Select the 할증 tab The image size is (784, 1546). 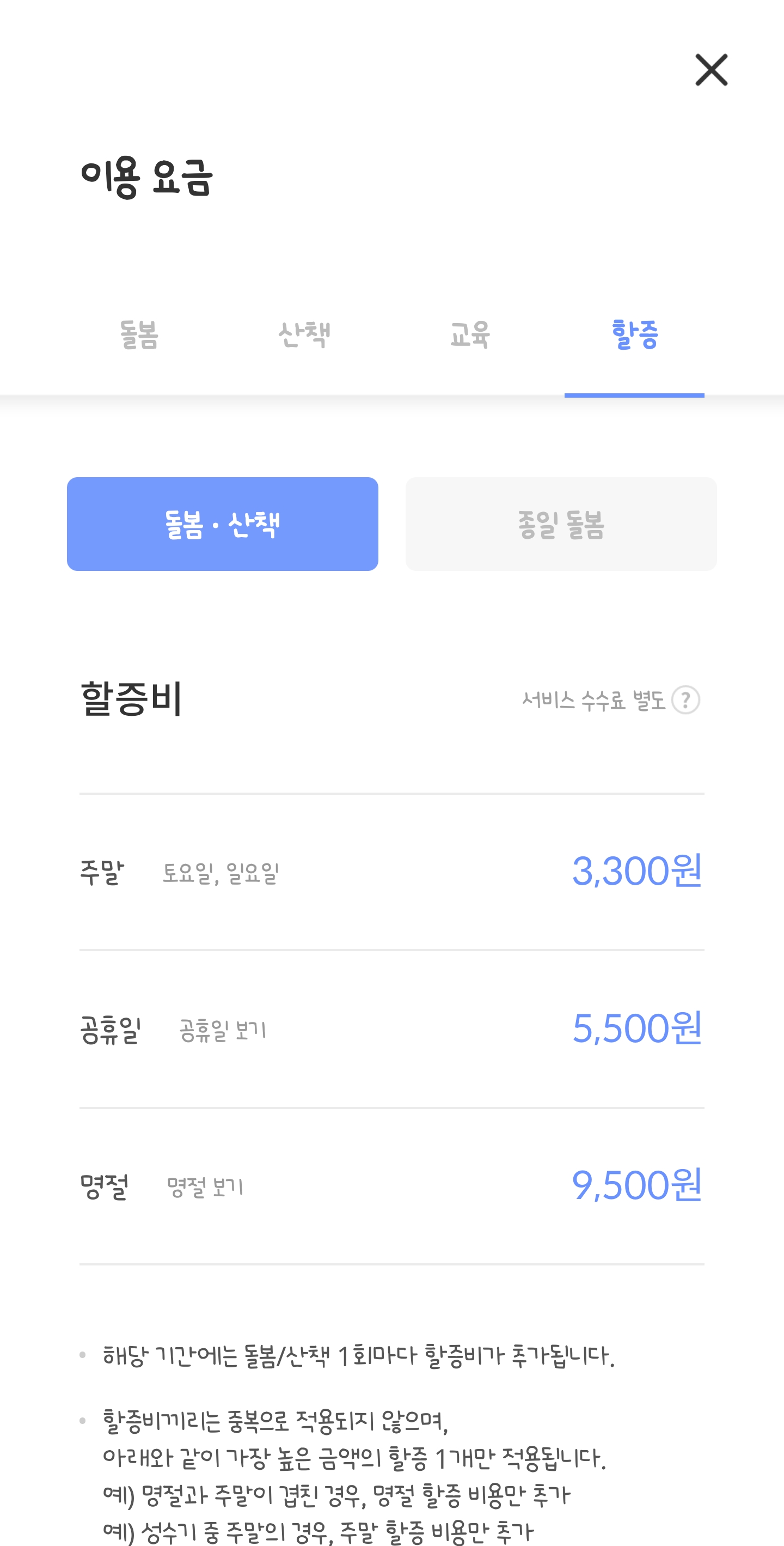(635, 335)
